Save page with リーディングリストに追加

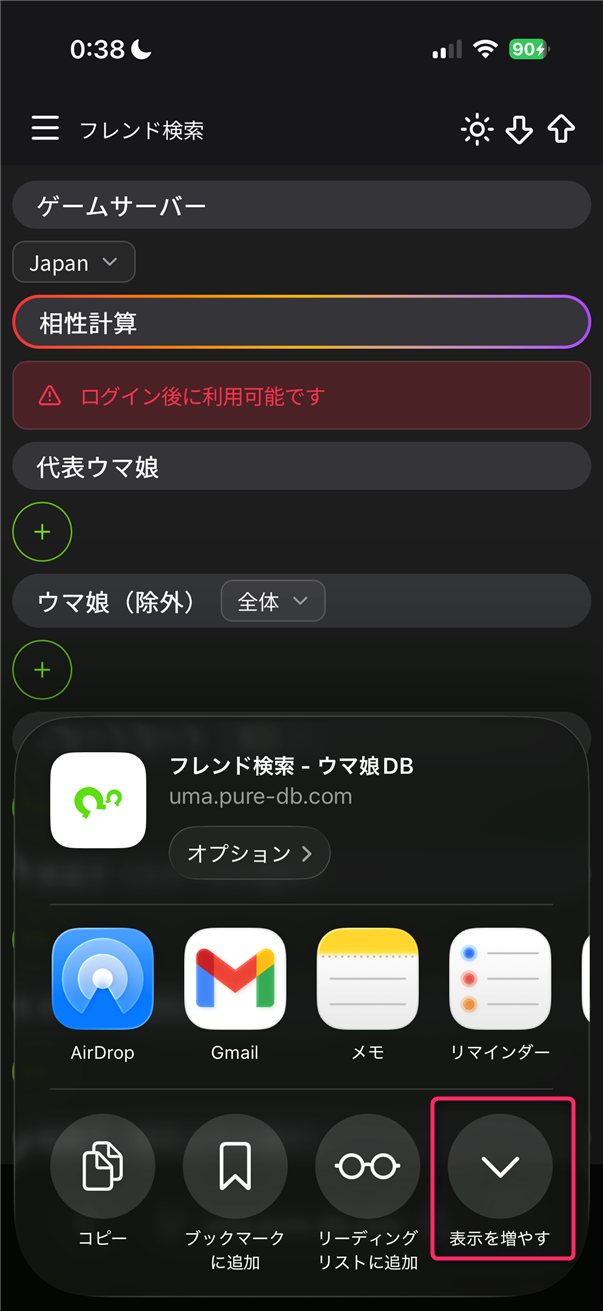[368, 1167]
